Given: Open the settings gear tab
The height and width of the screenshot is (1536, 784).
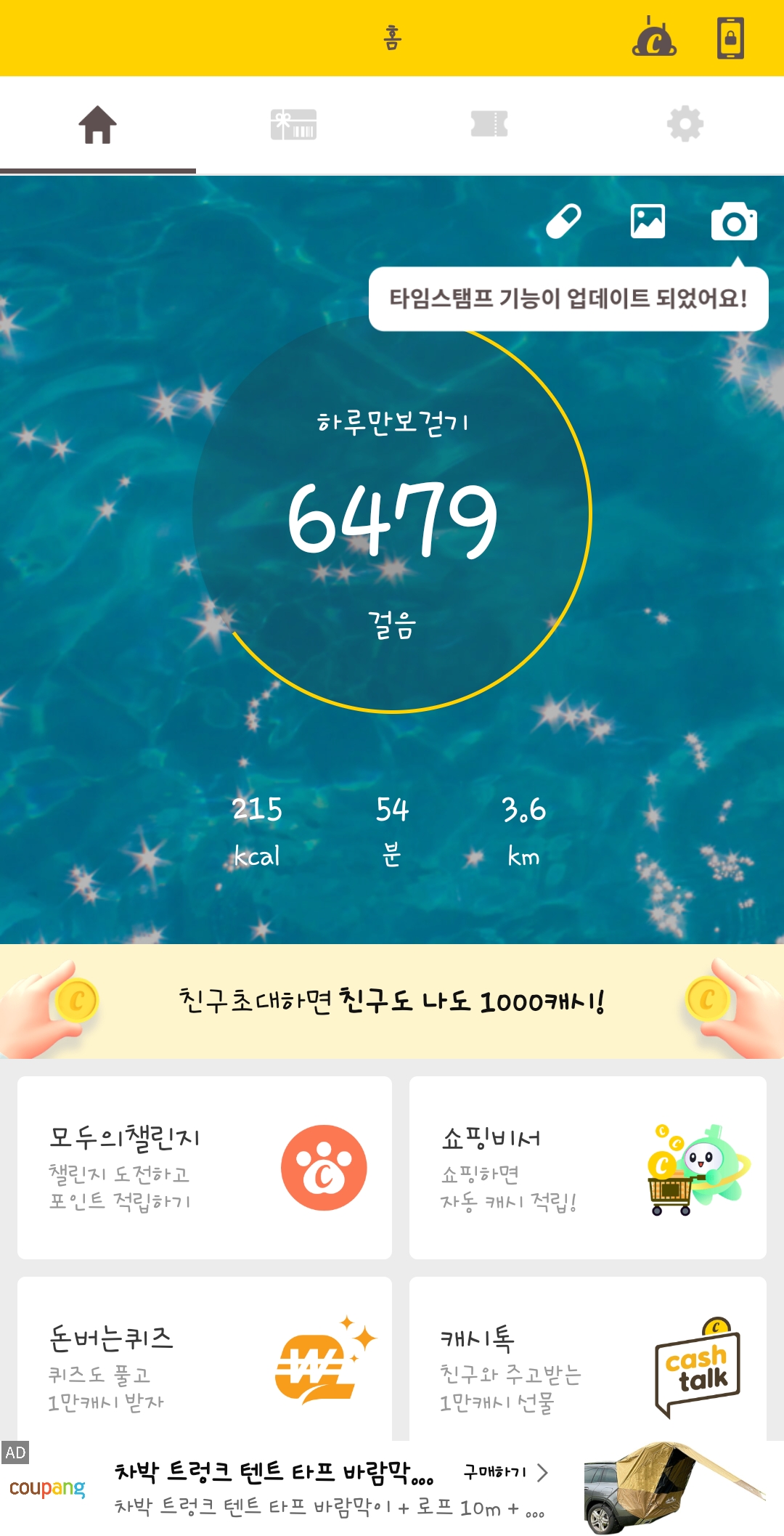Looking at the screenshot, I should [685, 124].
